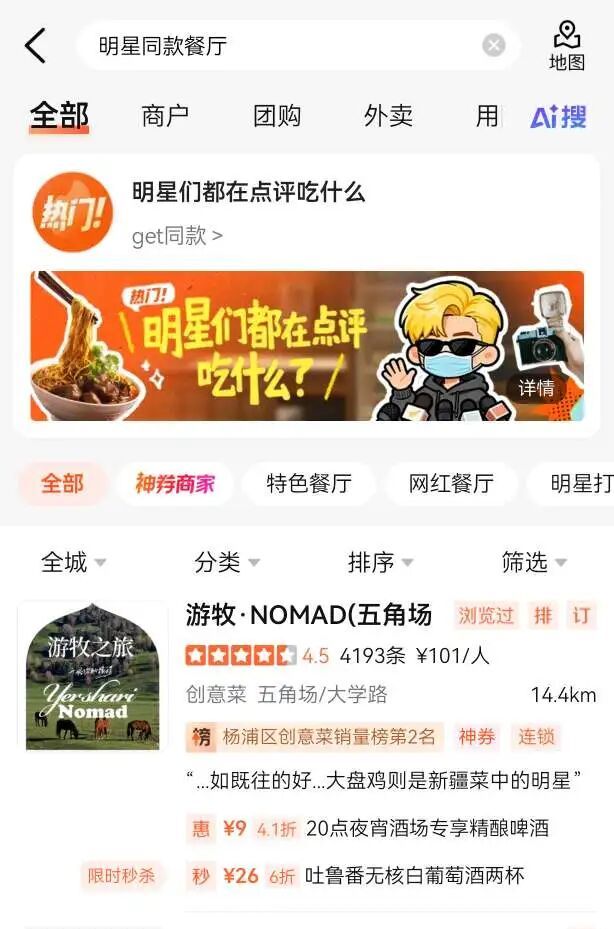Viewport: 614px width, 929px height.
Task: Clear the search text with the X button
Action: (x=494, y=46)
